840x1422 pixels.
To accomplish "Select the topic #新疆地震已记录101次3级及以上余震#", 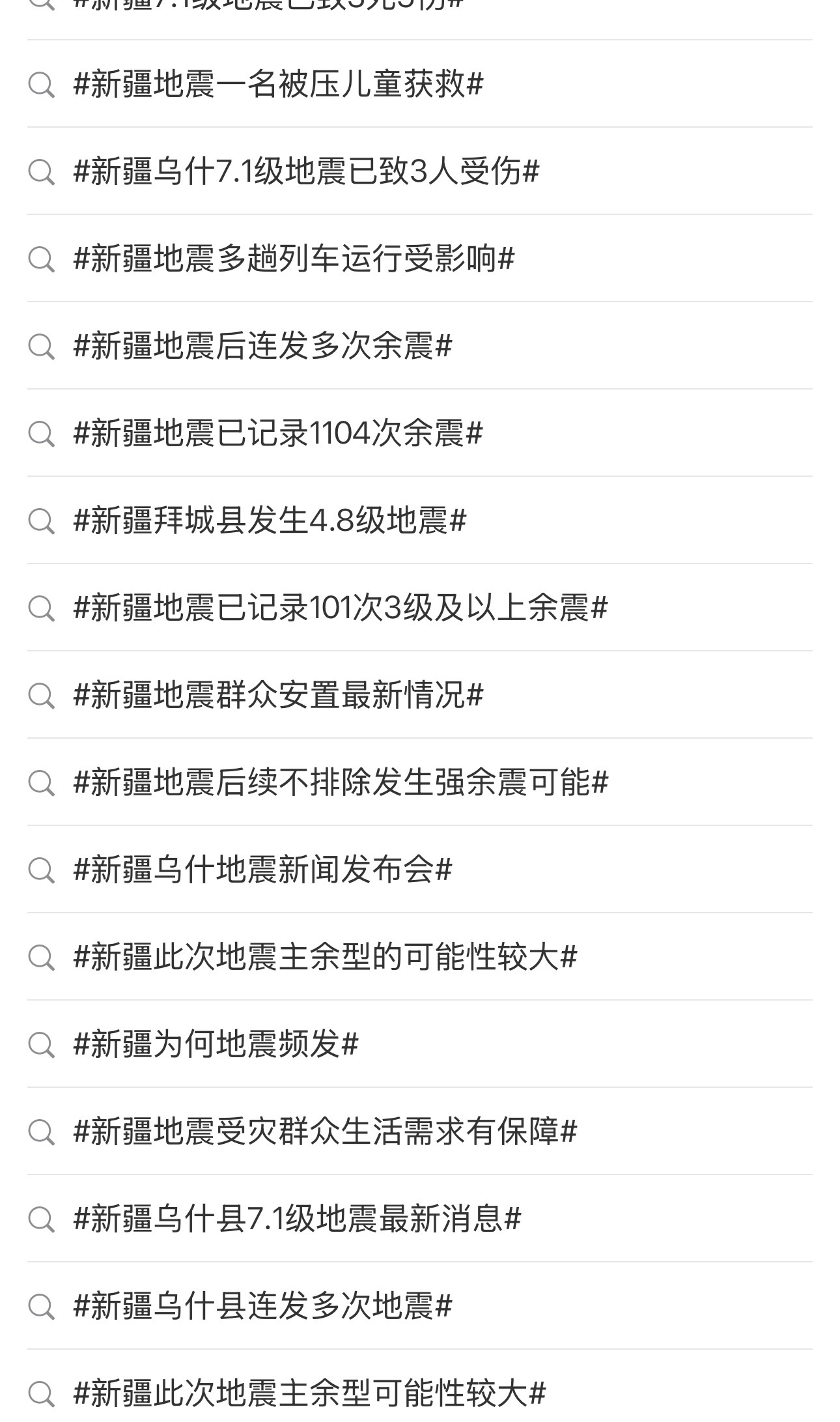I will (339, 608).
